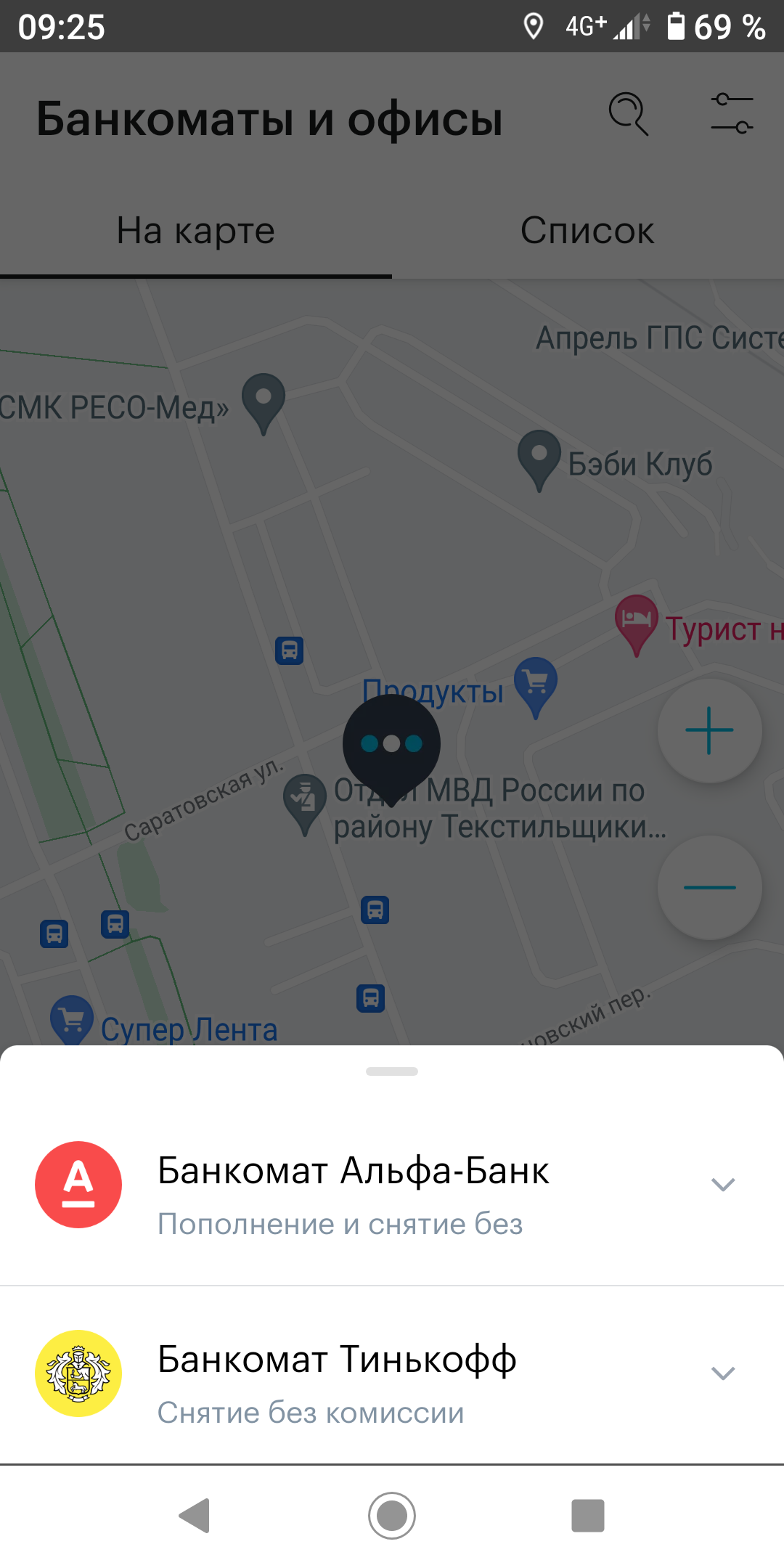784x1568 pixels.
Task: Tap the bottom sheet drag handle
Action: (392, 1071)
